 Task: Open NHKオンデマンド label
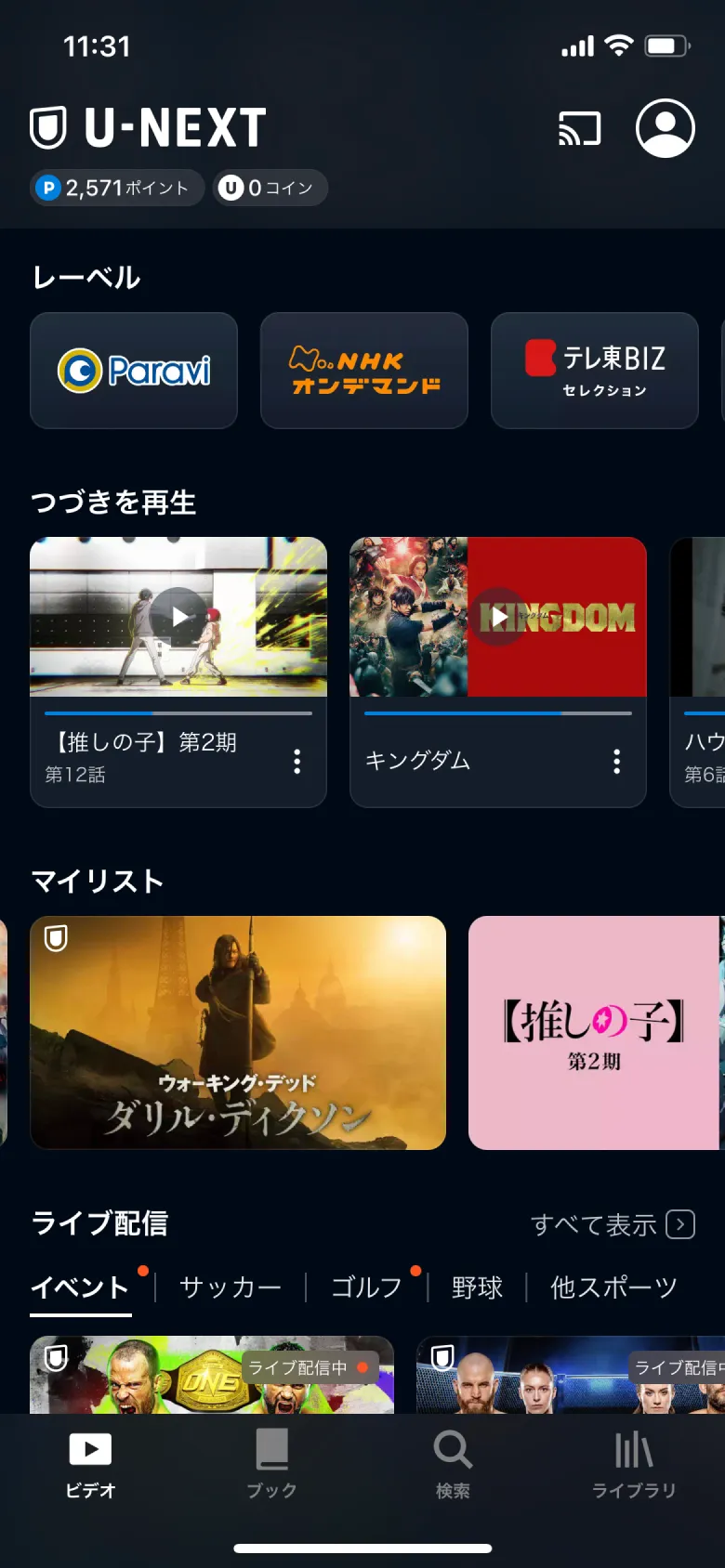click(x=363, y=370)
